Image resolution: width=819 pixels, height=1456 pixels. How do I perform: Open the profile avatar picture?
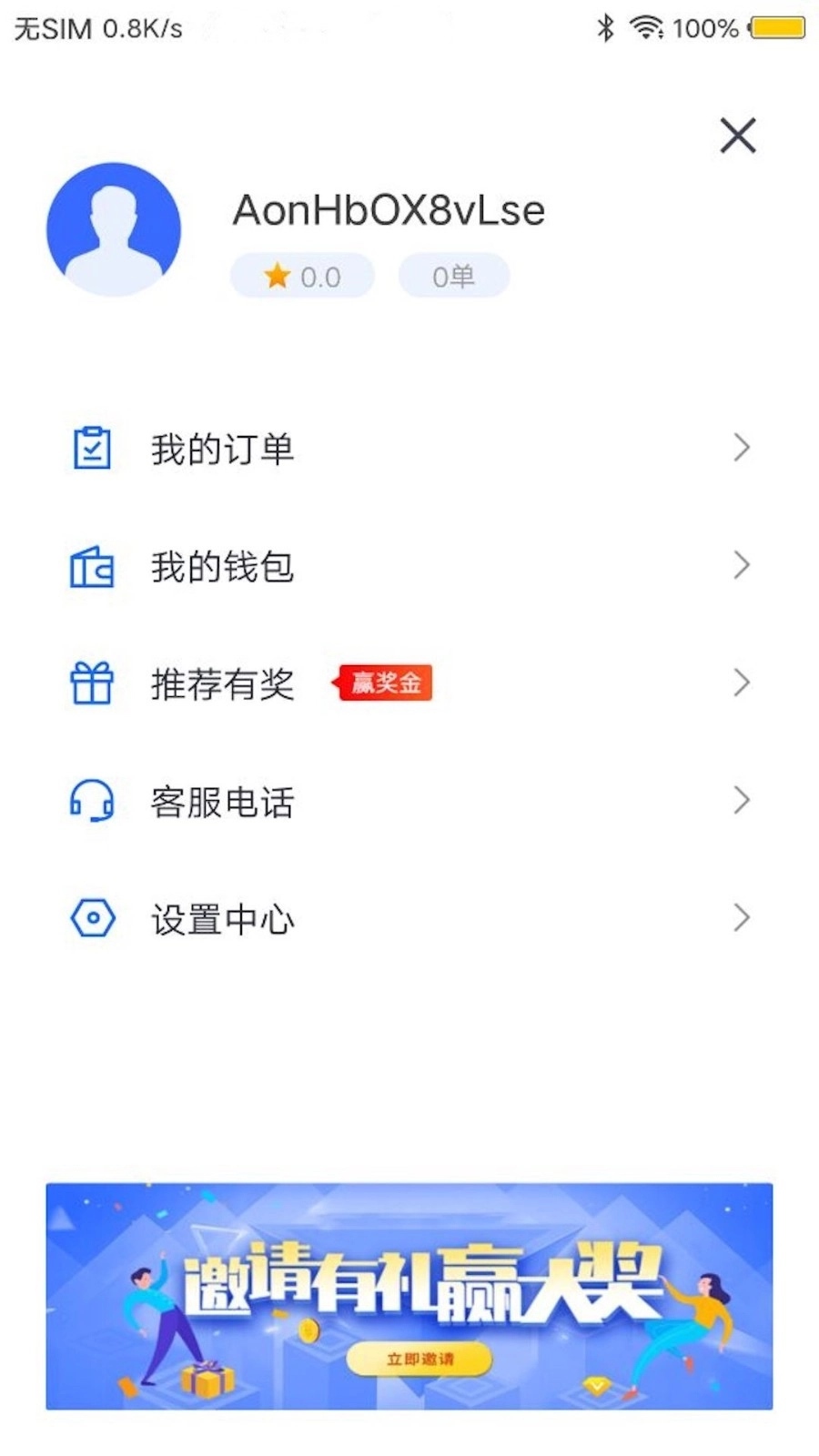tap(114, 229)
